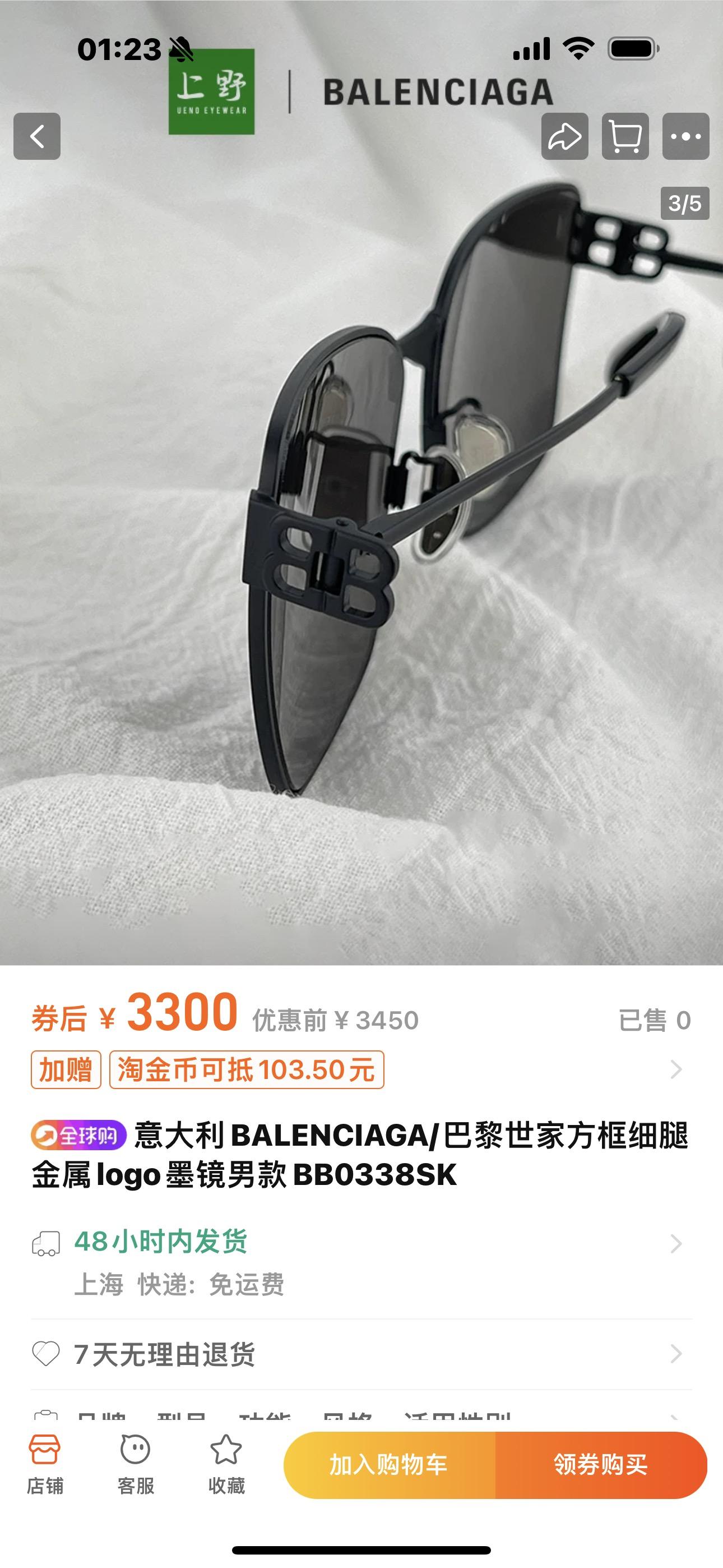
Task: Open the shopping cart icon
Action: pyautogui.click(x=625, y=136)
